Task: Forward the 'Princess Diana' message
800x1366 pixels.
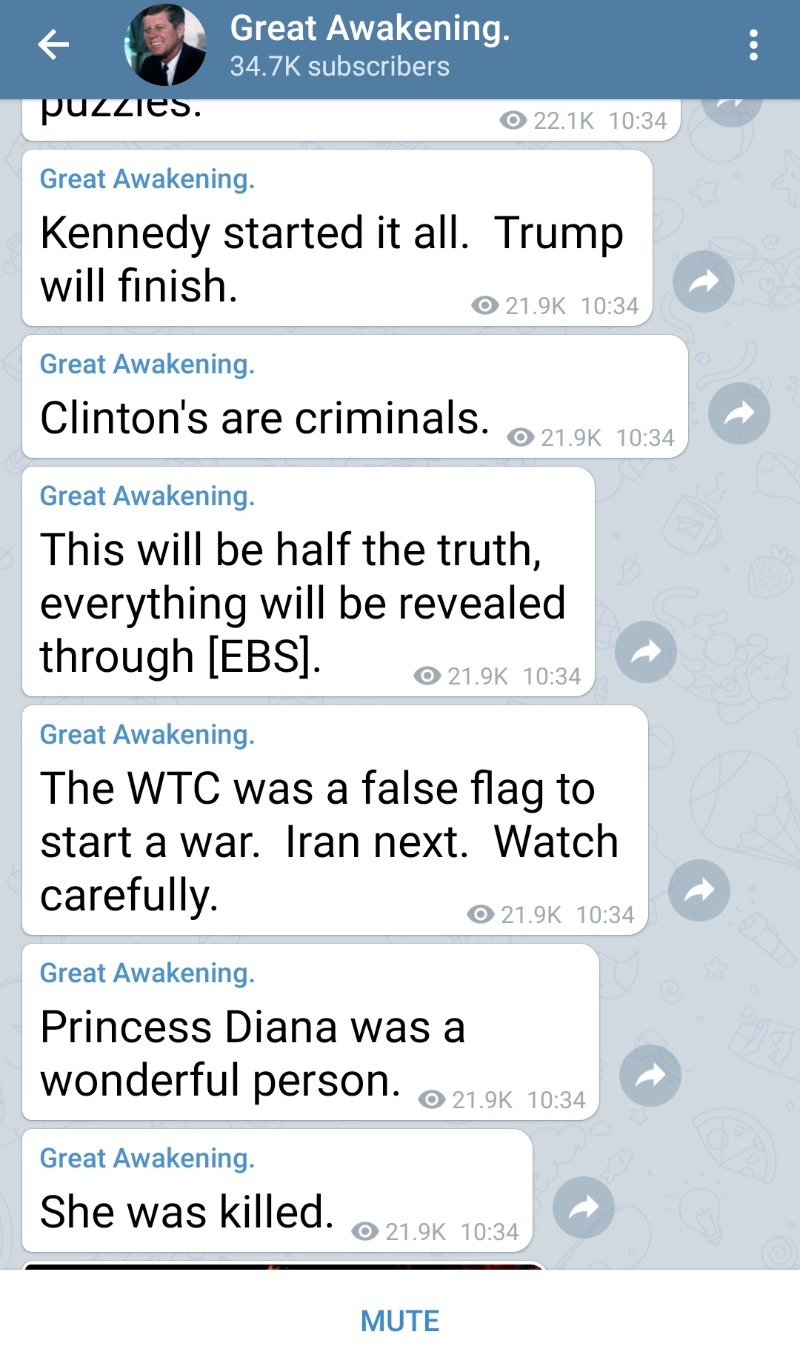Action: point(650,1076)
